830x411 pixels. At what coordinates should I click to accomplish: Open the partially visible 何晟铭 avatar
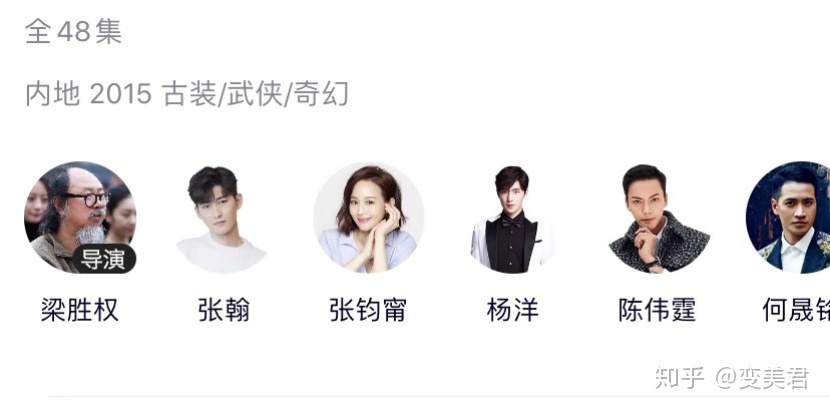(x=793, y=218)
